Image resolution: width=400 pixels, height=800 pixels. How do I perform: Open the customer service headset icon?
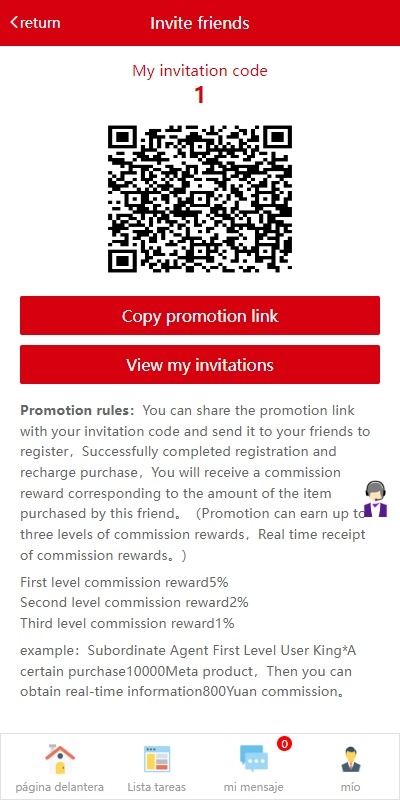point(376,499)
